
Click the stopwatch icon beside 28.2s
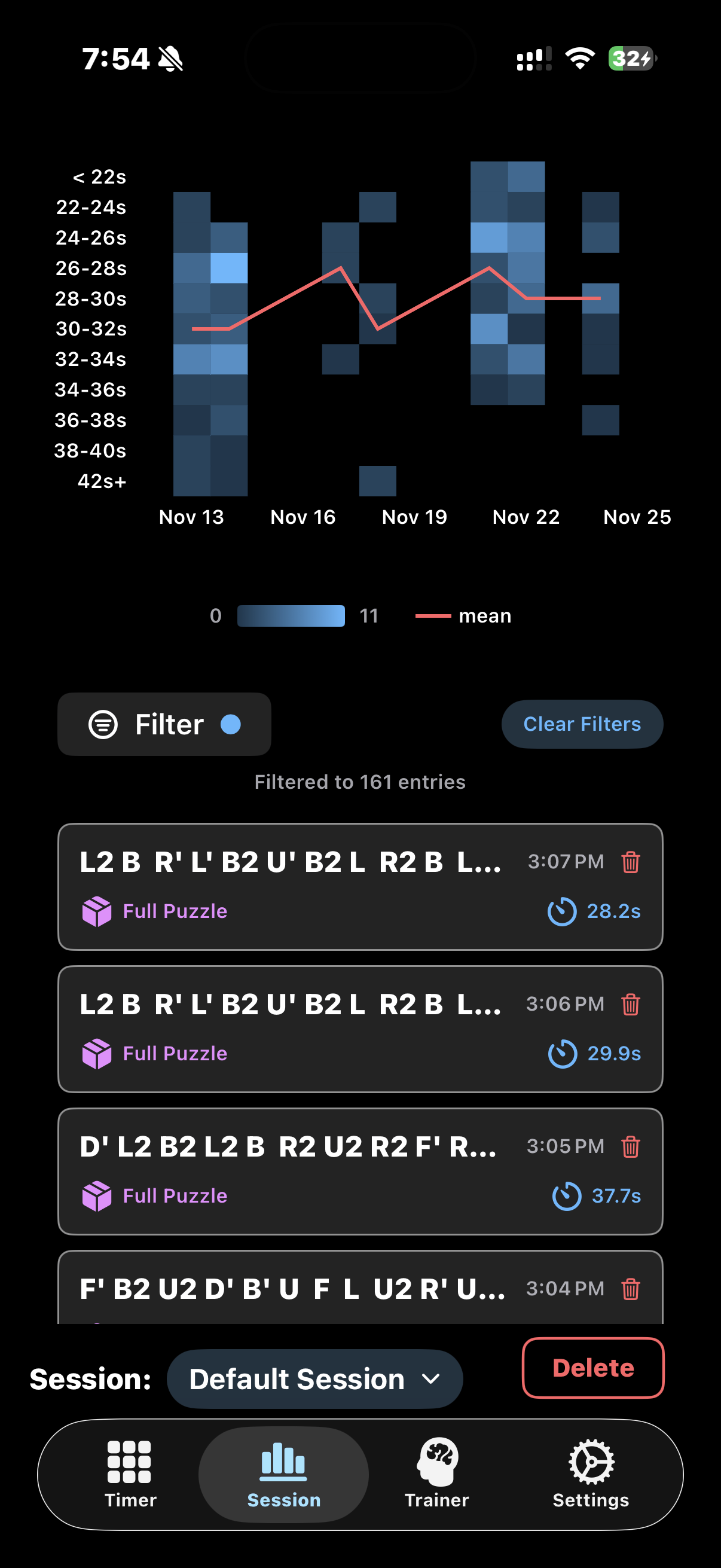point(563,911)
